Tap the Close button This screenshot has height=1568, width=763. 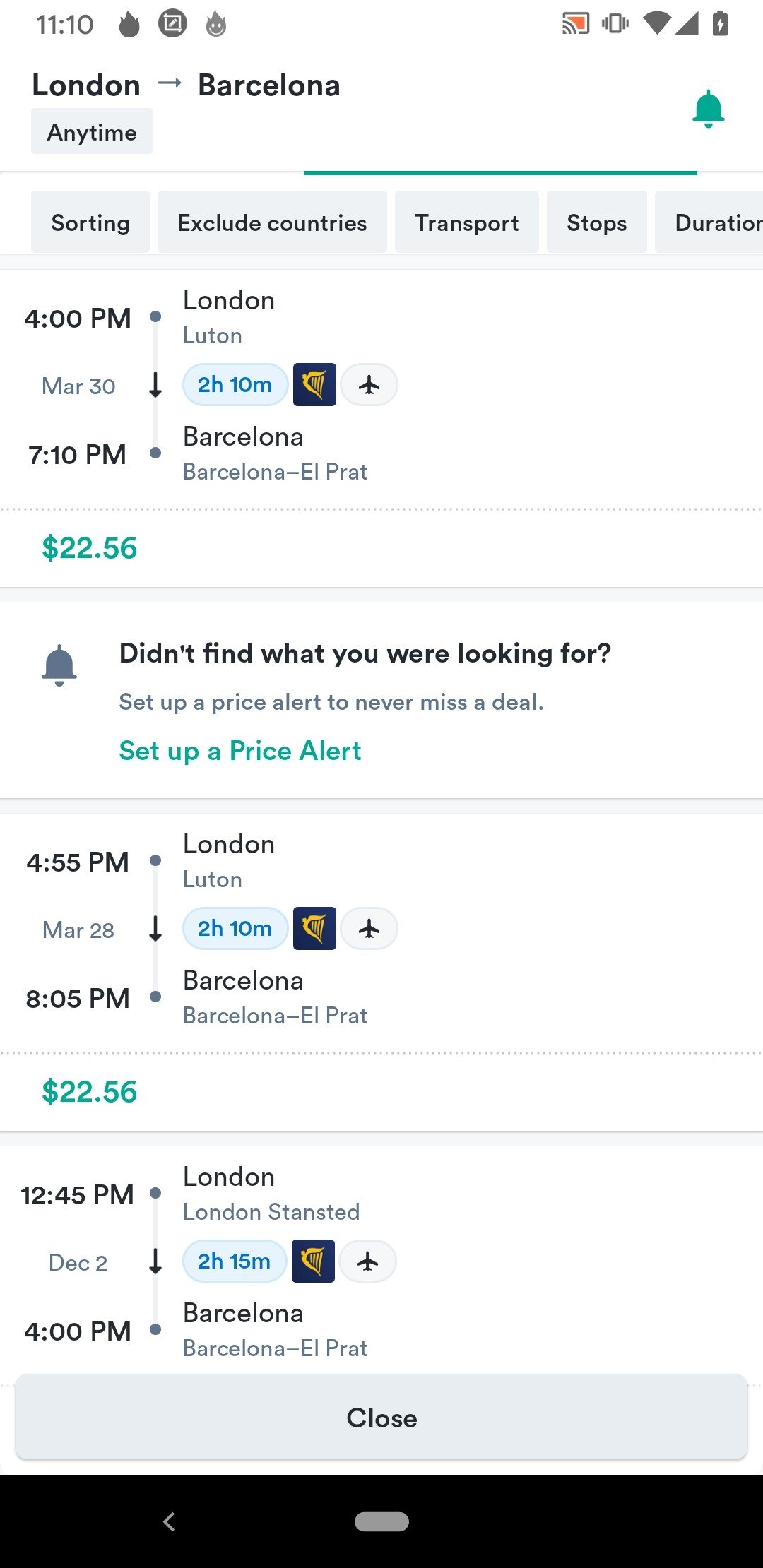pyautogui.click(x=381, y=1417)
